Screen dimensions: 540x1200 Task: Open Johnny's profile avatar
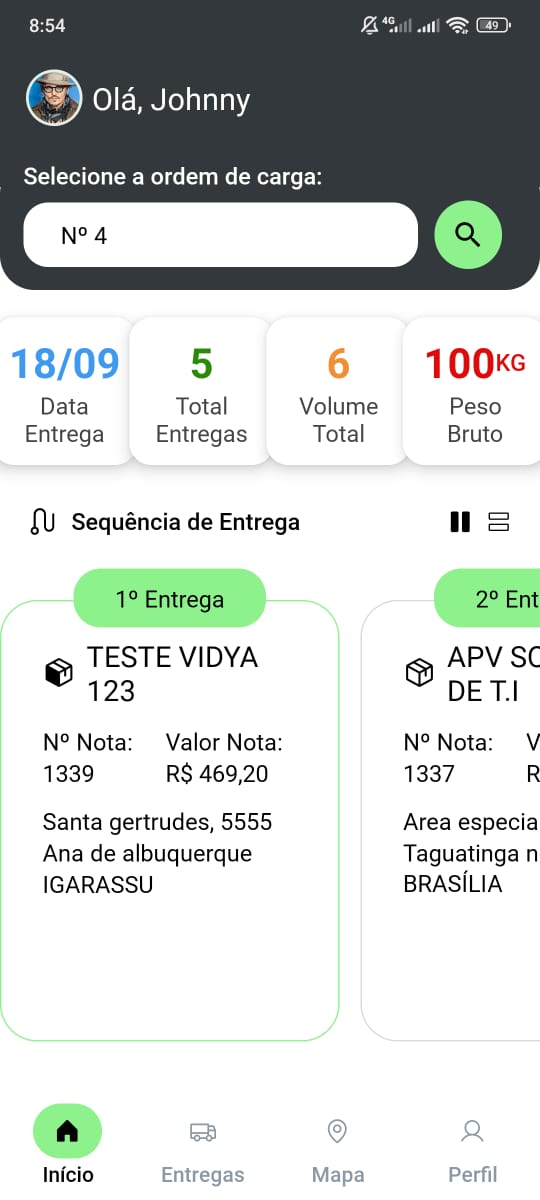(54, 98)
